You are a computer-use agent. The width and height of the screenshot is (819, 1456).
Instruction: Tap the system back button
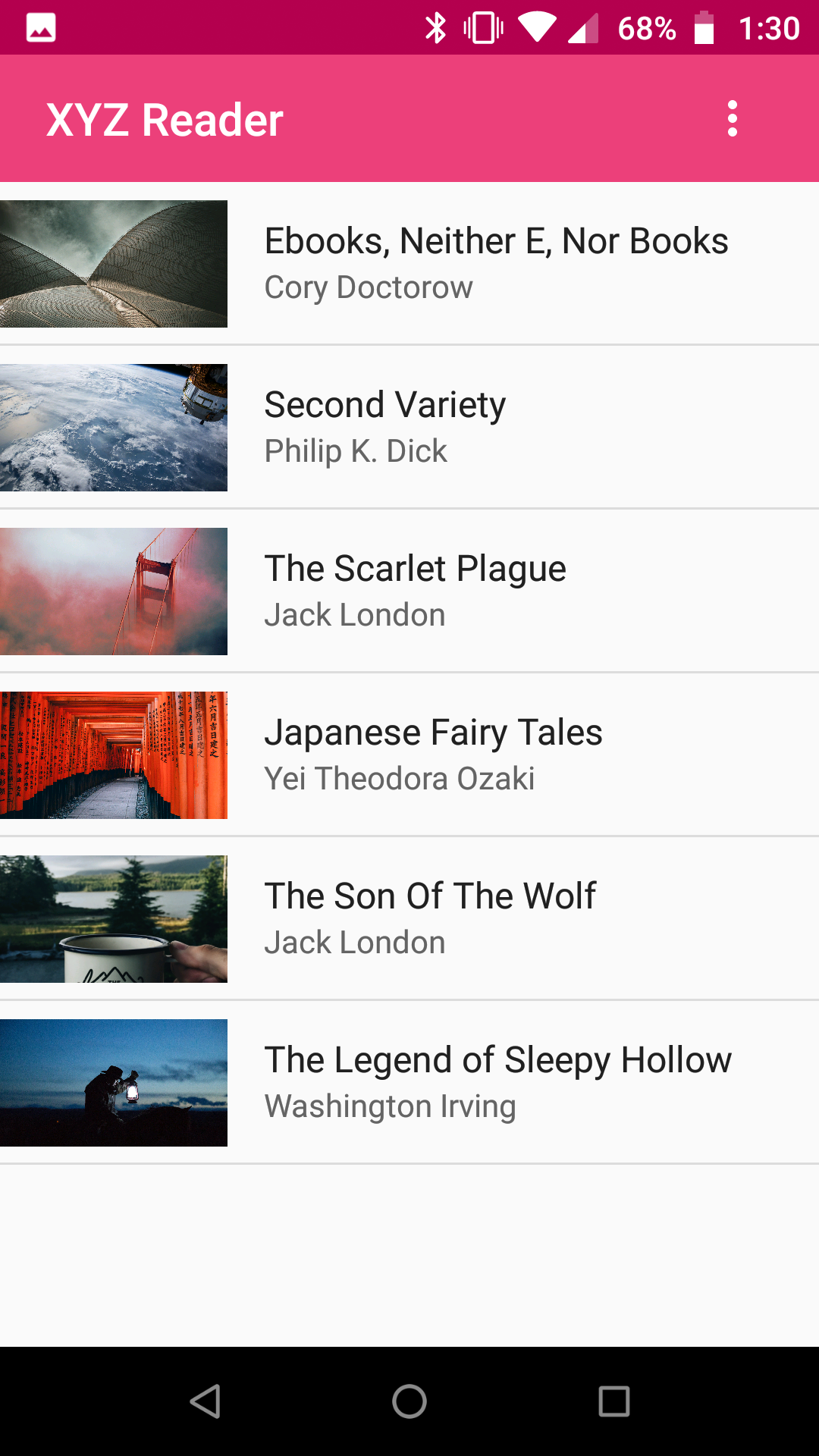[205, 1401]
